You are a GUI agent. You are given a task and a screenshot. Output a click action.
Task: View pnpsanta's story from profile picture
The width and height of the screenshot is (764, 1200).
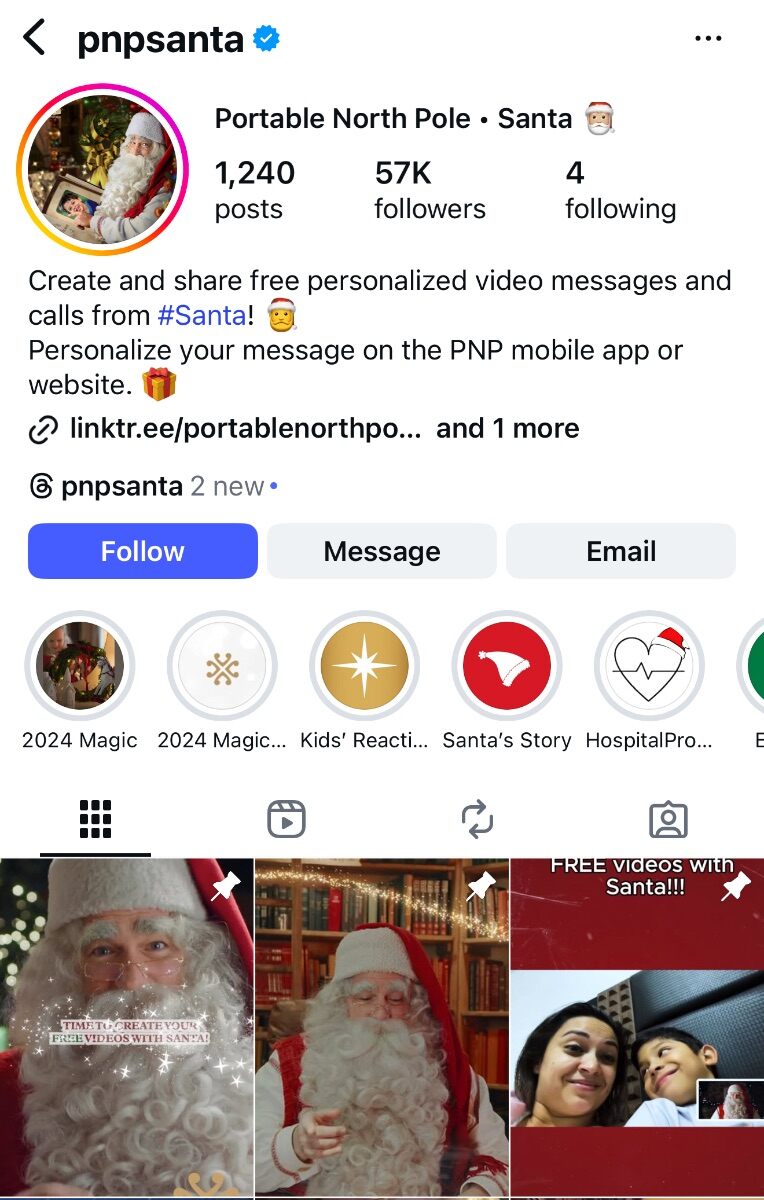102,170
